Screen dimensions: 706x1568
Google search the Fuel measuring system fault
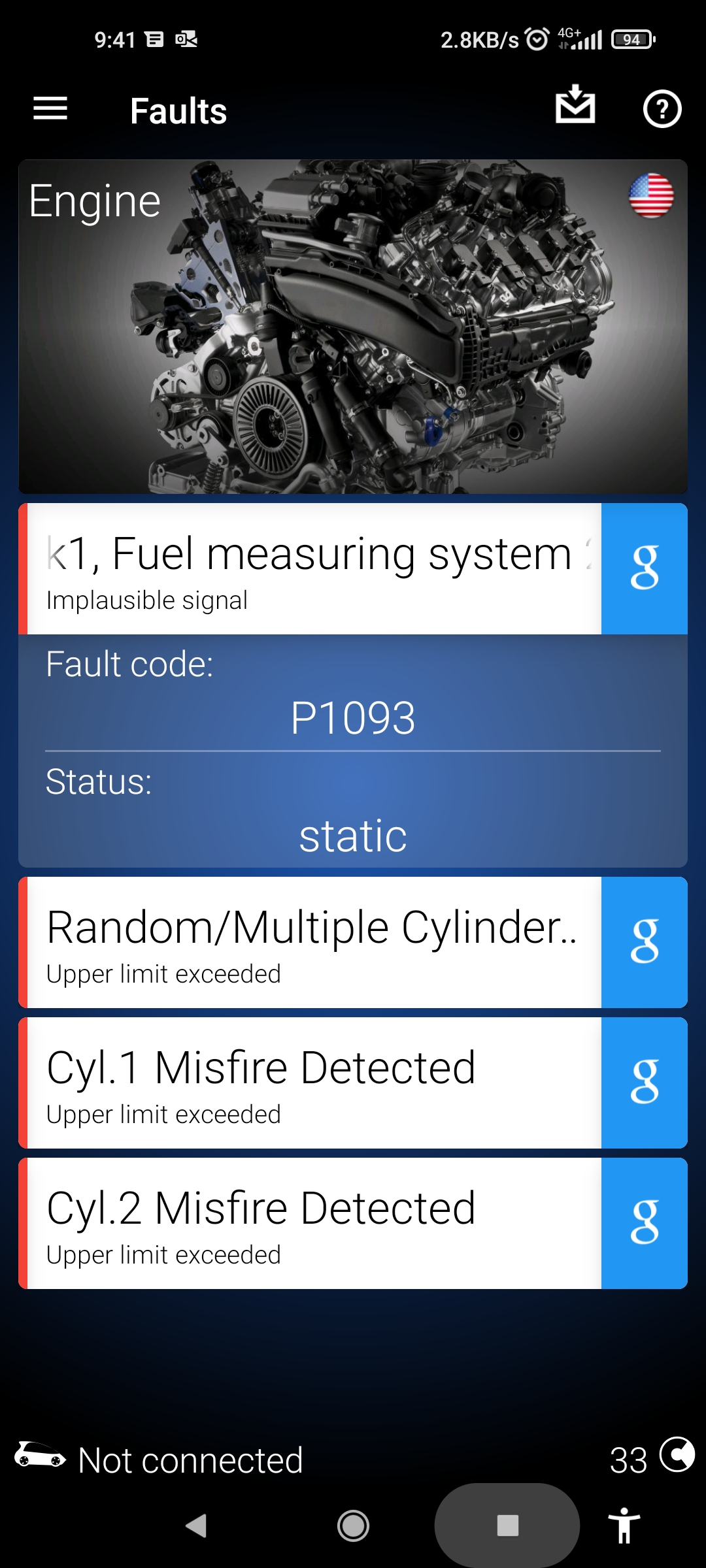[645, 568]
